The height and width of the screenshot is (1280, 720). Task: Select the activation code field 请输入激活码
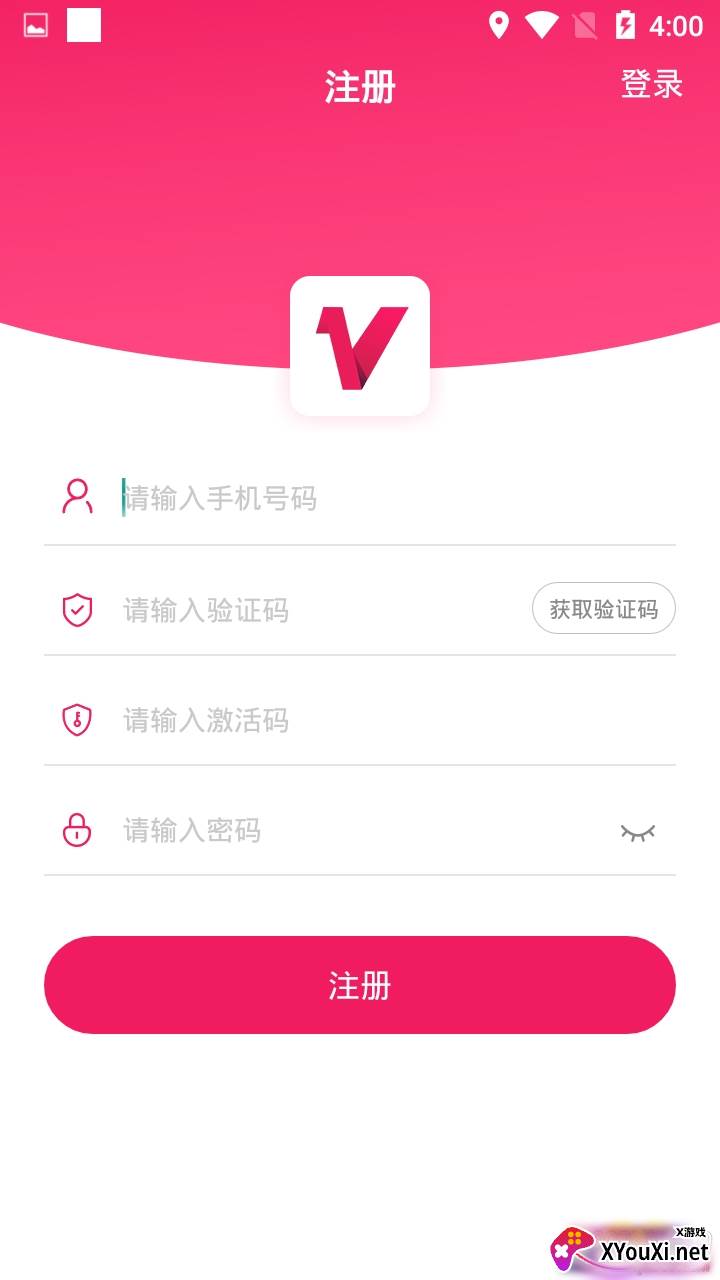tap(360, 720)
